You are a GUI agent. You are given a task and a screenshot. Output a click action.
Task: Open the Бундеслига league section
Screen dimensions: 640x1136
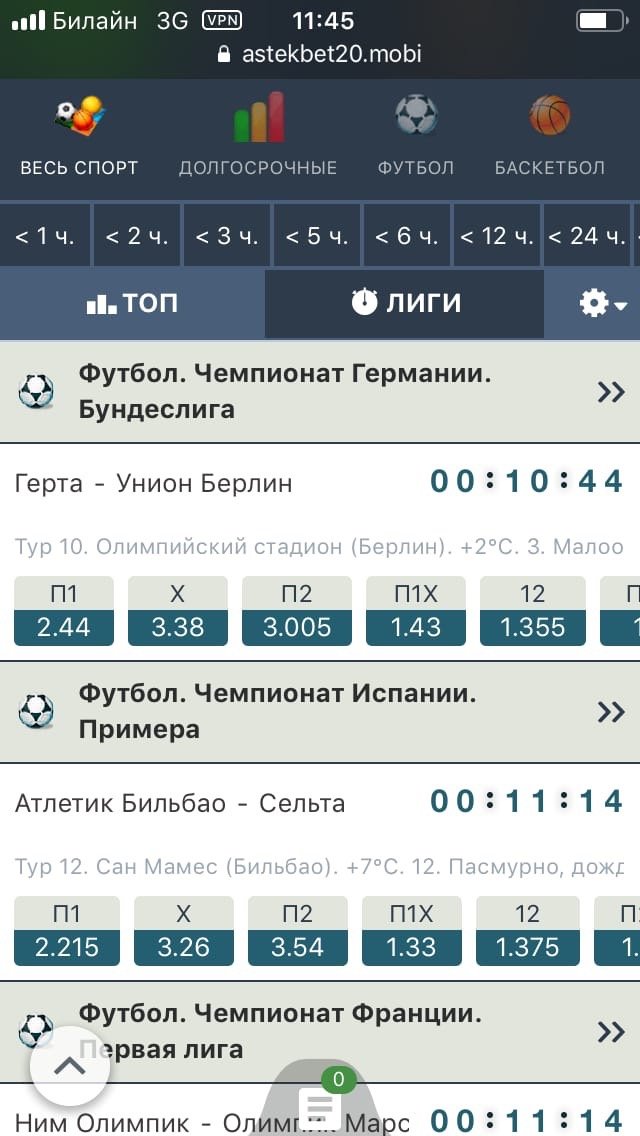[x=320, y=392]
